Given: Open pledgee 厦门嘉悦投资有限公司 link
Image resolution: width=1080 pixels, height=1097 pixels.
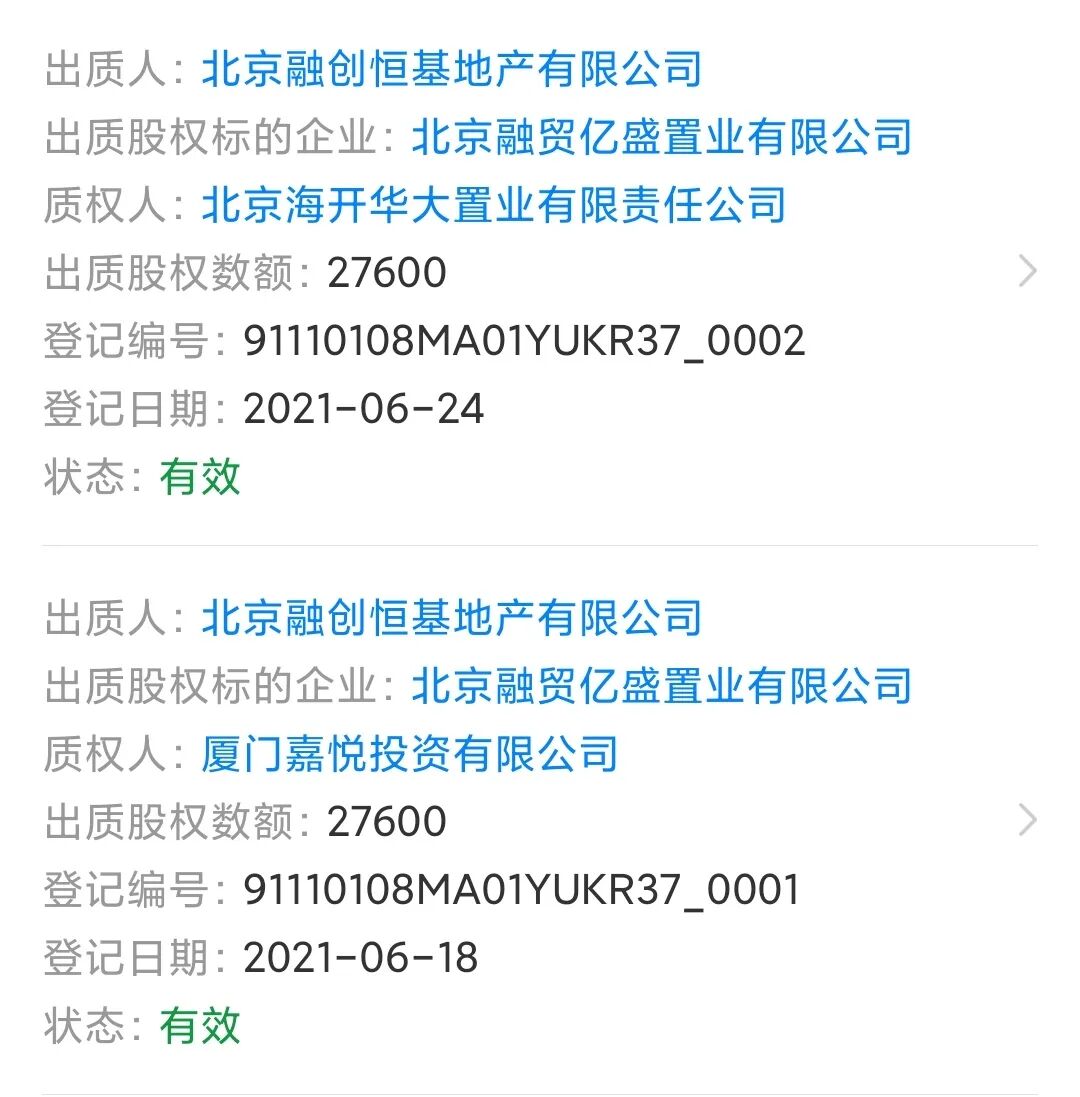Looking at the screenshot, I should coord(409,754).
